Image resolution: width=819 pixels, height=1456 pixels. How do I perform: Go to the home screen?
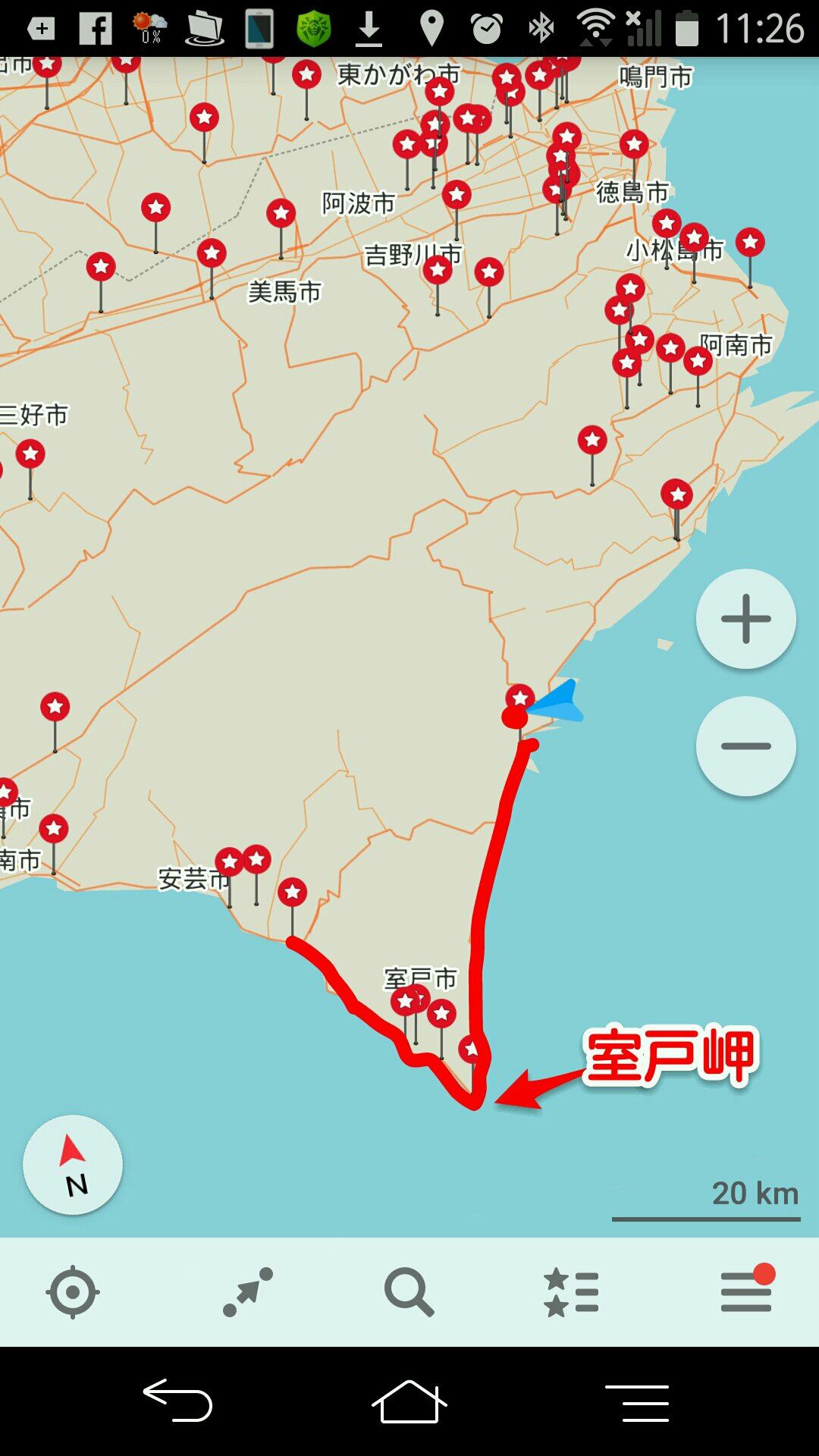(409, 1401)
